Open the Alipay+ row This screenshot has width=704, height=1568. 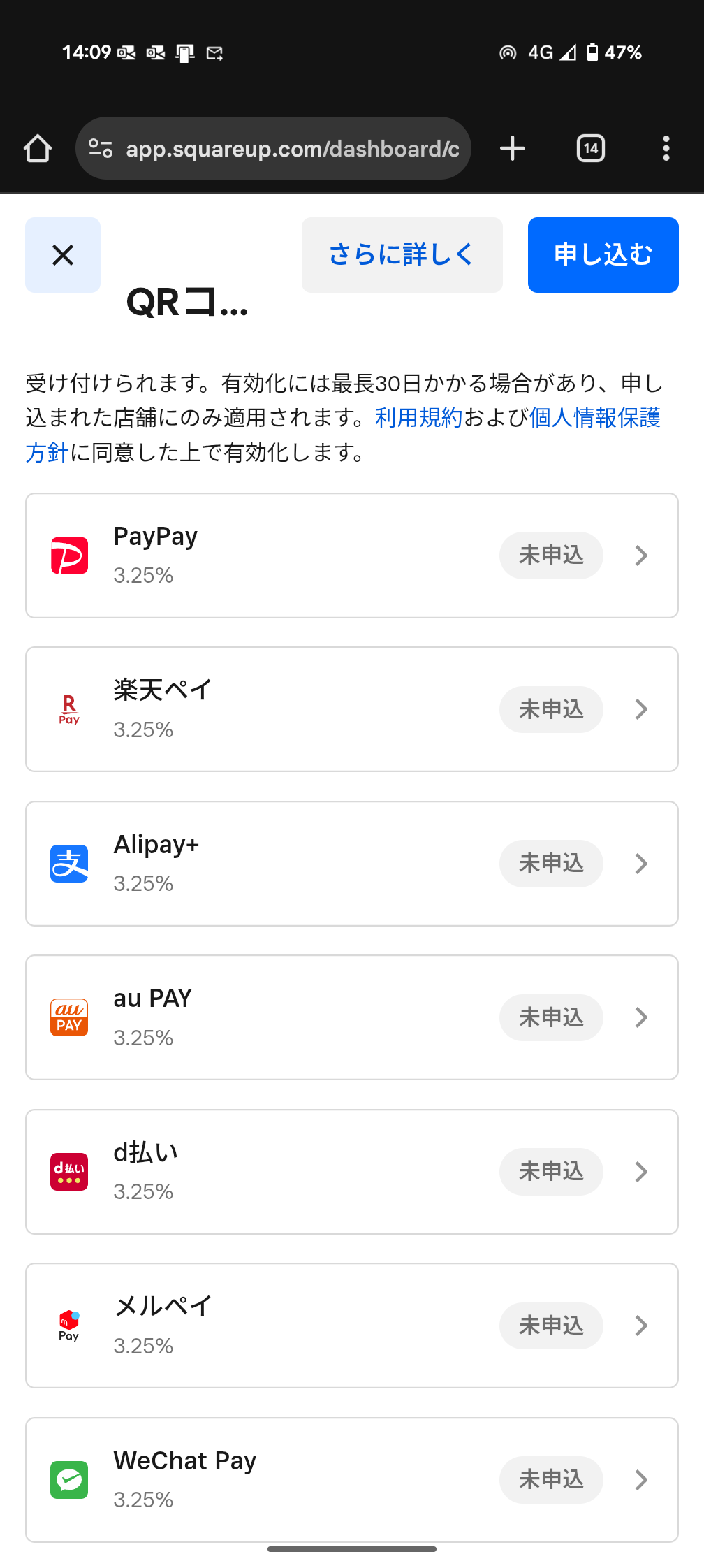352,864
